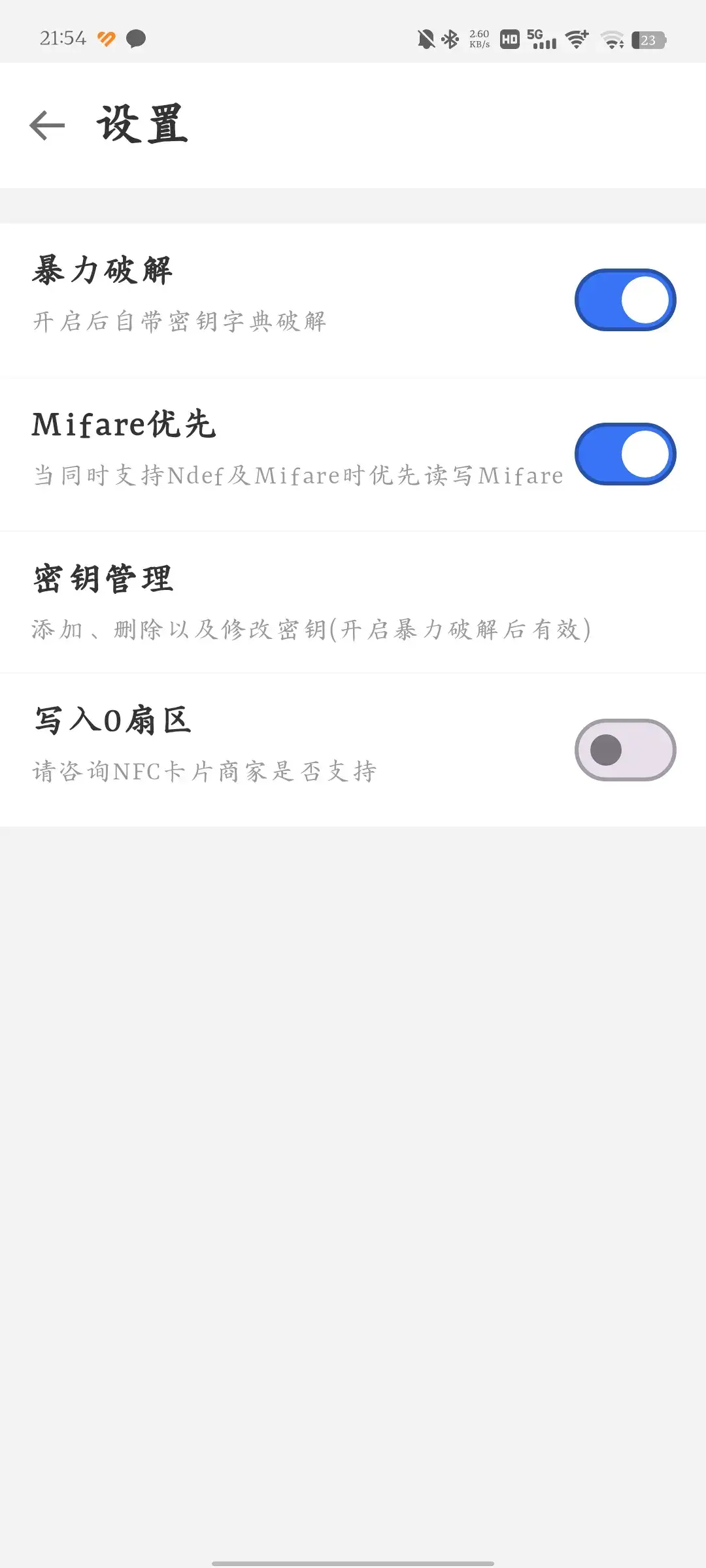Tap the clock showing 21:54
The image size is (706, 1568).
click(63, 38)
